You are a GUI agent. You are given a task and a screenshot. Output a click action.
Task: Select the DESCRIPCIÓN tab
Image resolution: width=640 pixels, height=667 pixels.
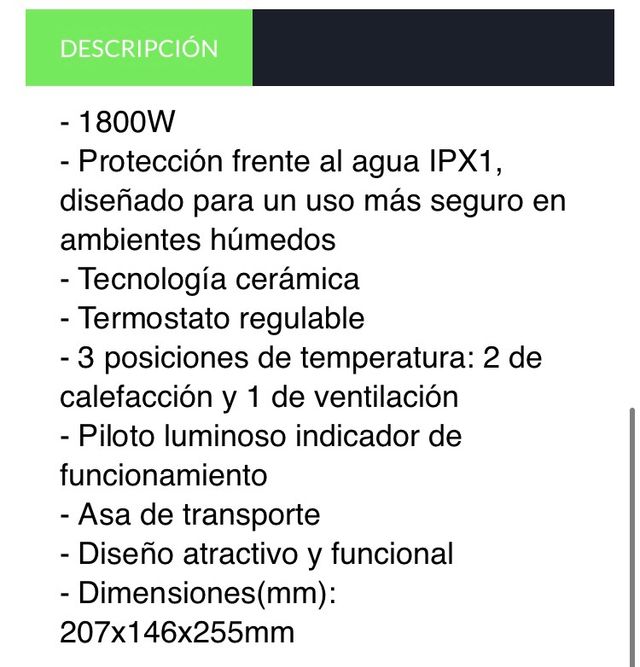[x=139, y=48]
